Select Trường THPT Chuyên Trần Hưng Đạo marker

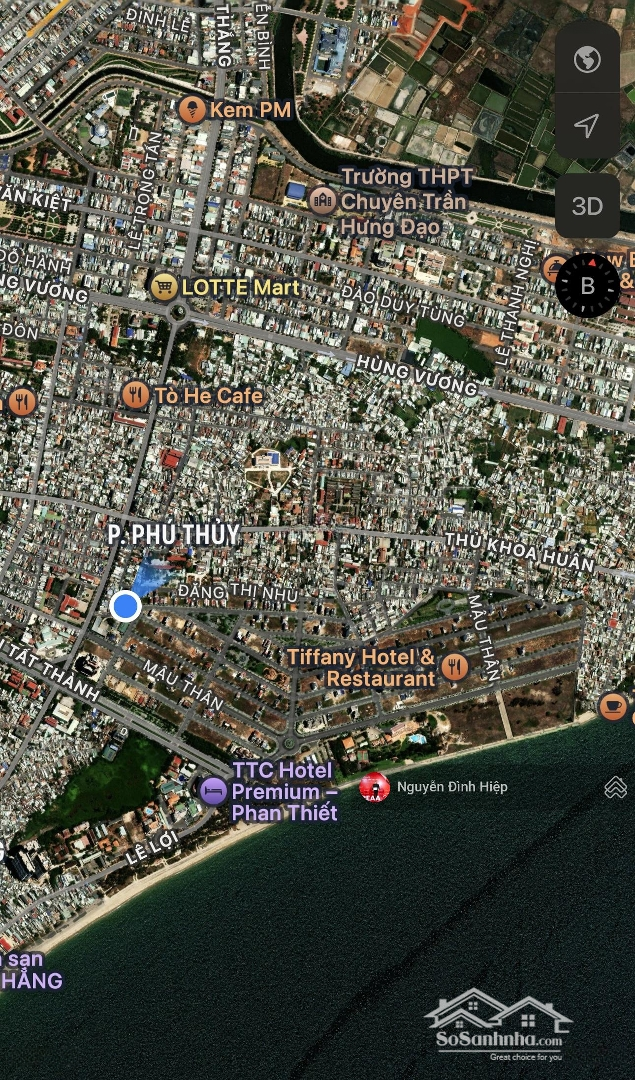pos(322,200)
